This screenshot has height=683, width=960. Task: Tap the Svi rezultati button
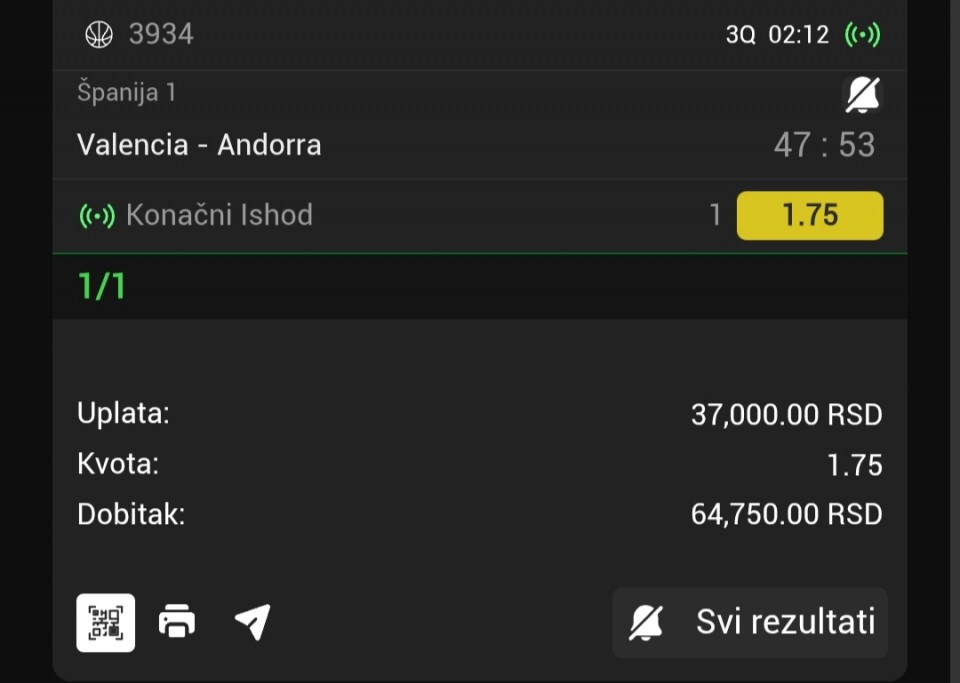(750, 622)
